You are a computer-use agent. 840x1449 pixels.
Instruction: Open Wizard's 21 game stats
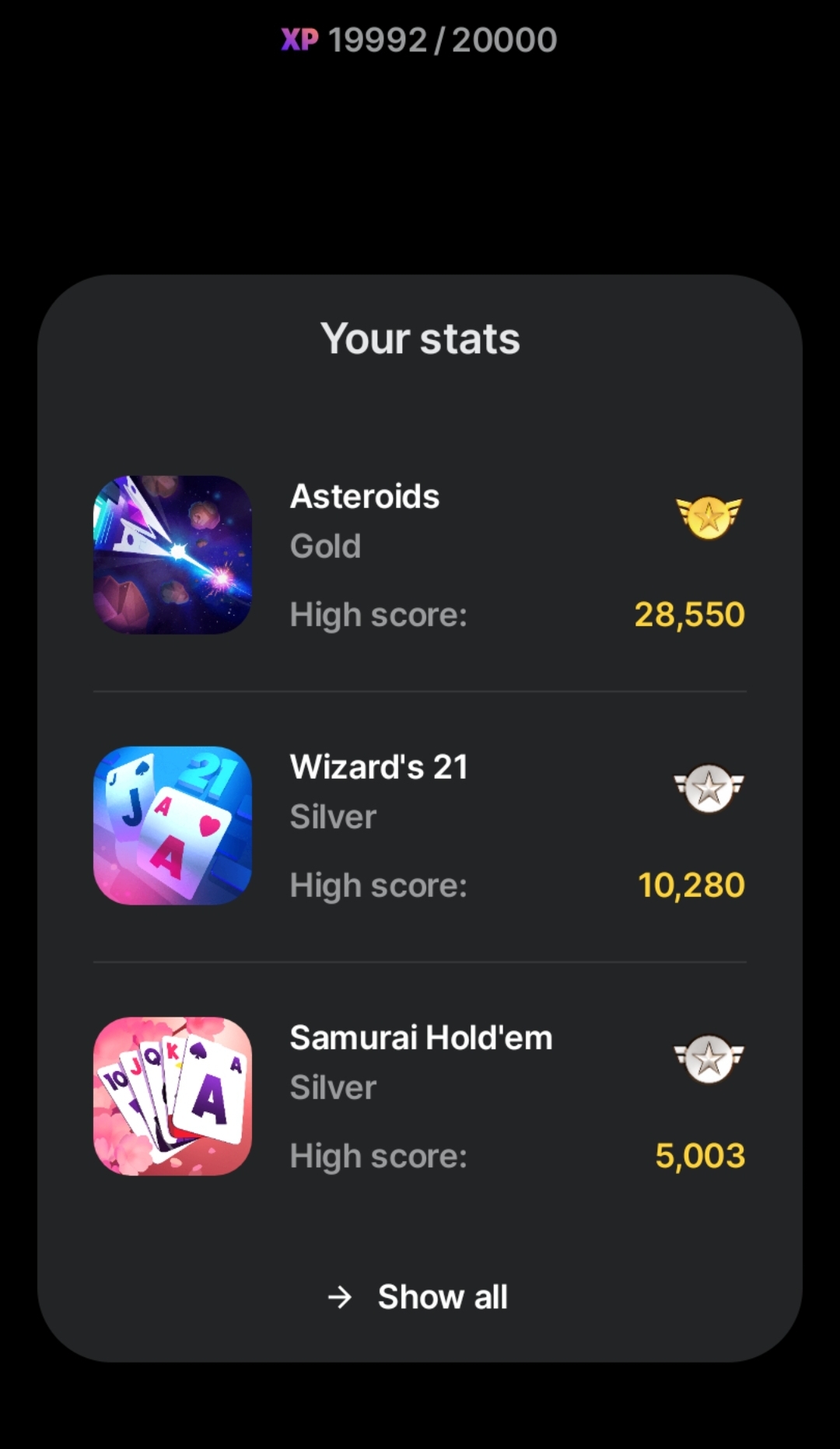click(419, 826)
